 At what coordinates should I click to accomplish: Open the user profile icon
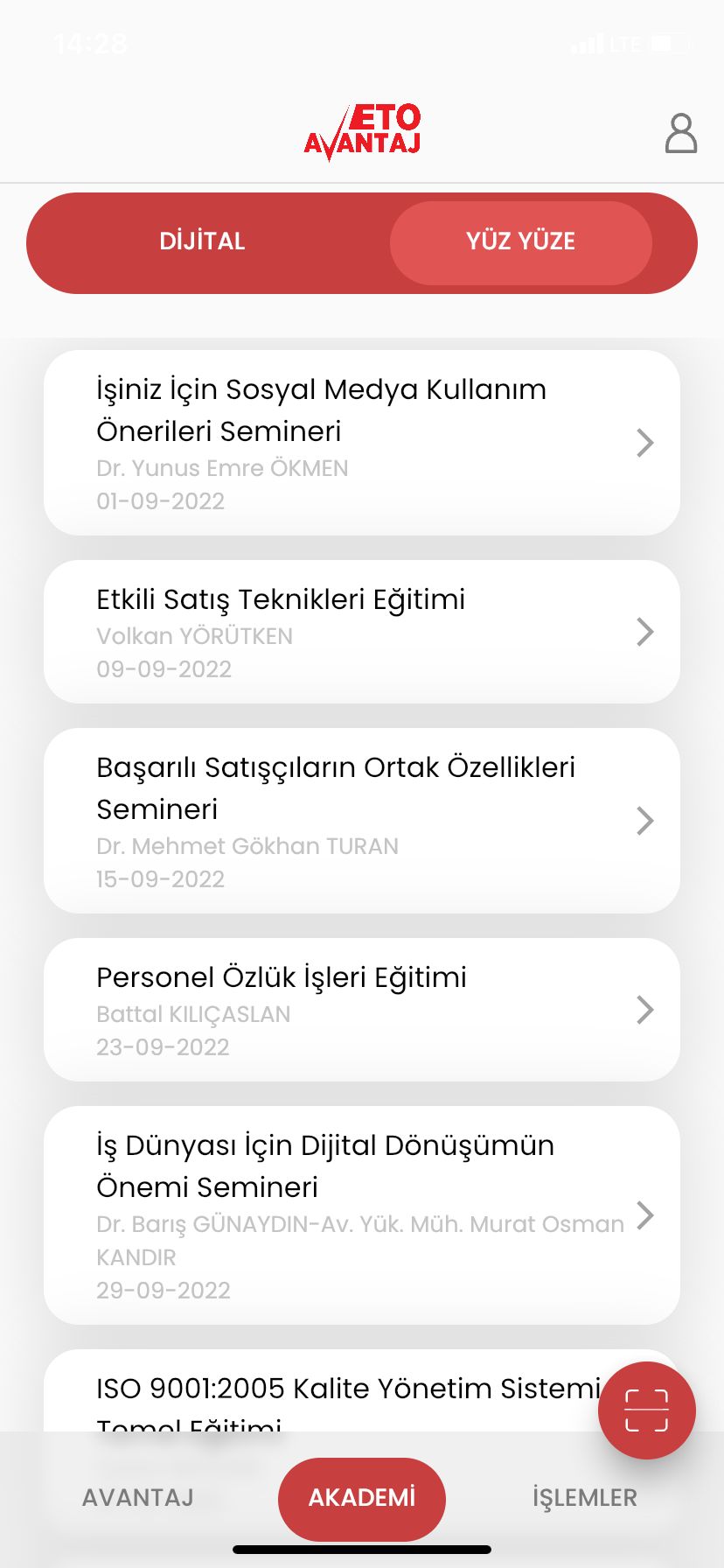click(x=681, y=134)
